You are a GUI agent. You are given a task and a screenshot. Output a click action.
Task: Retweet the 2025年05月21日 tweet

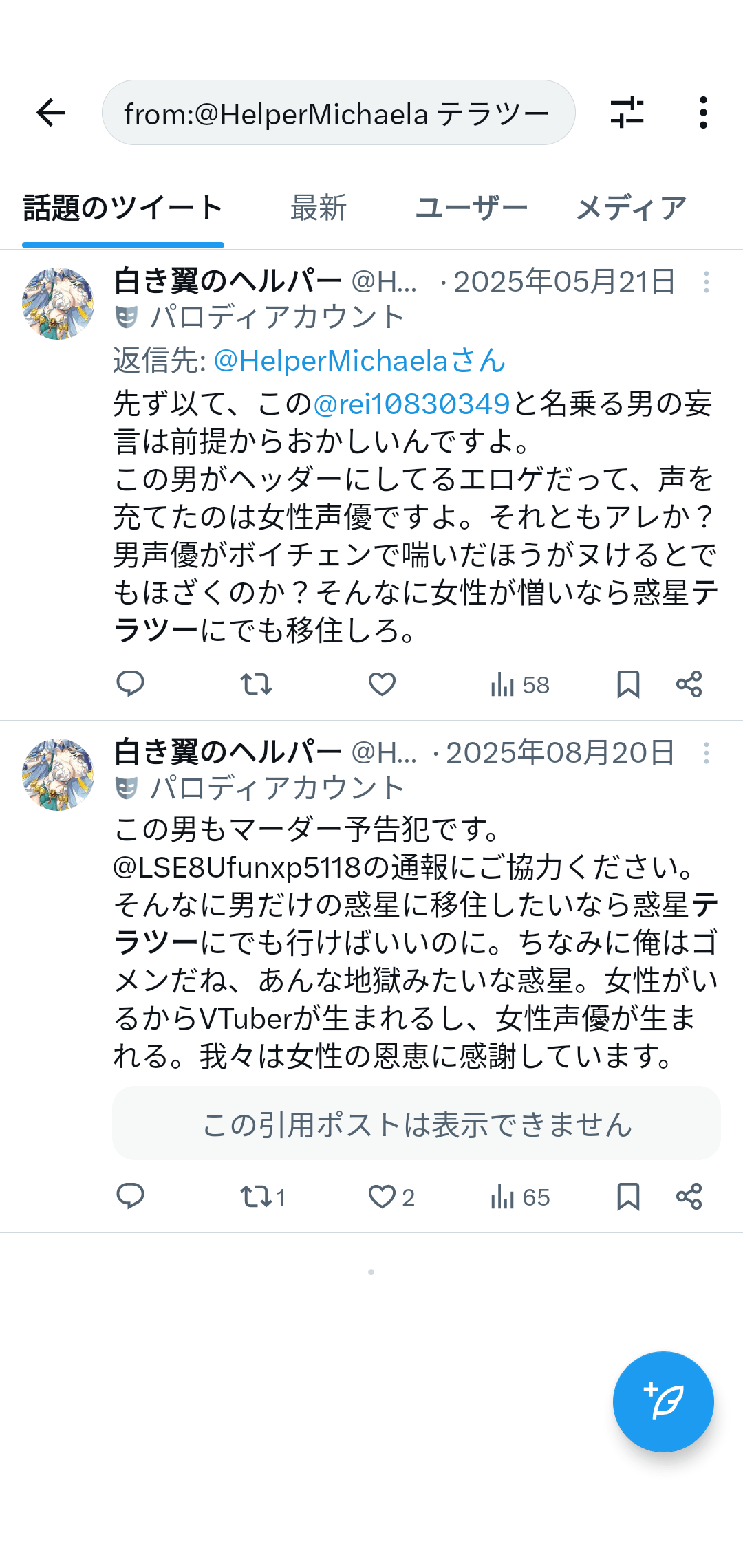(x=256, y=684)
